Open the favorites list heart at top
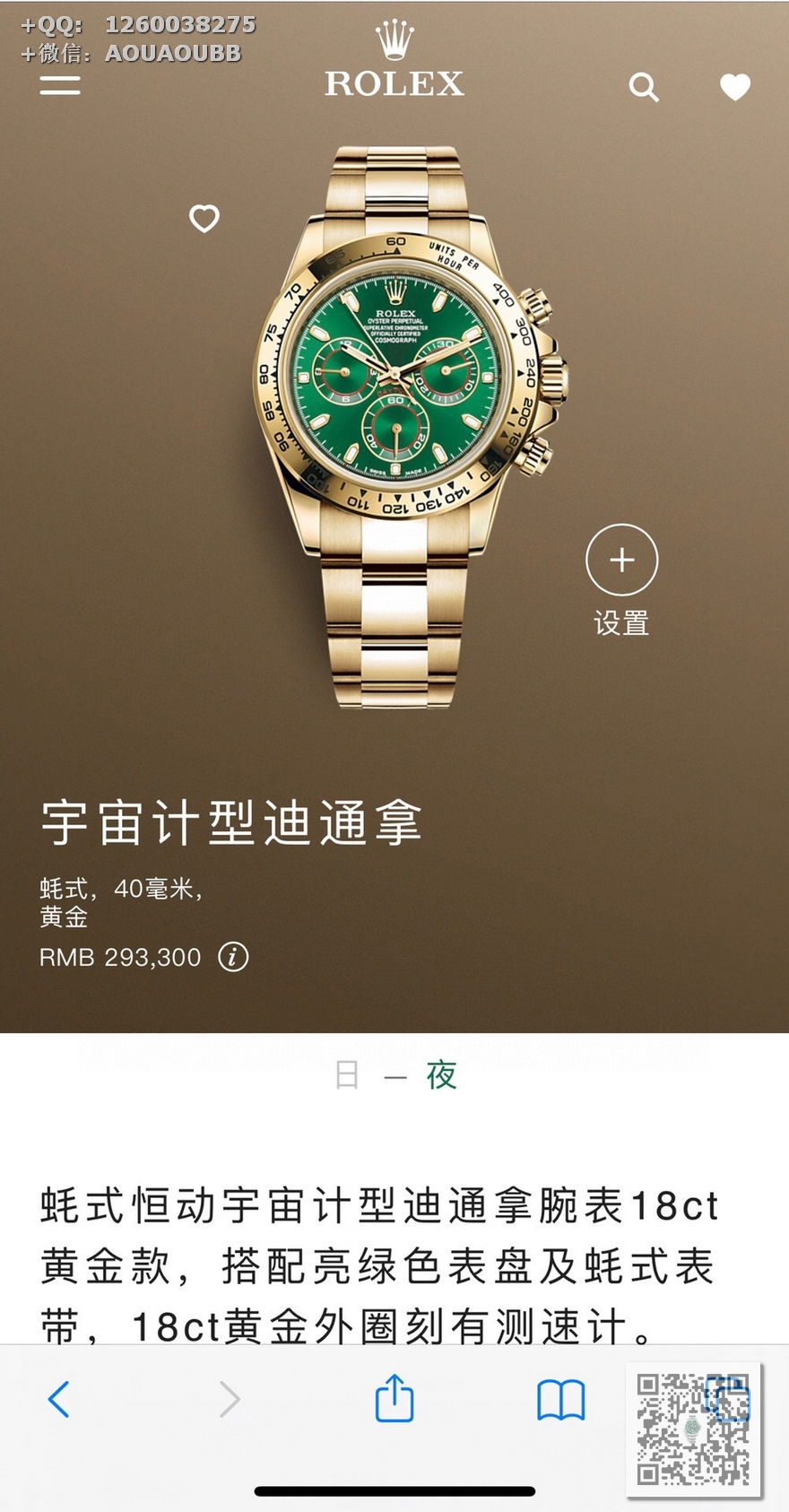789x1512 pixels. [734, 87]
